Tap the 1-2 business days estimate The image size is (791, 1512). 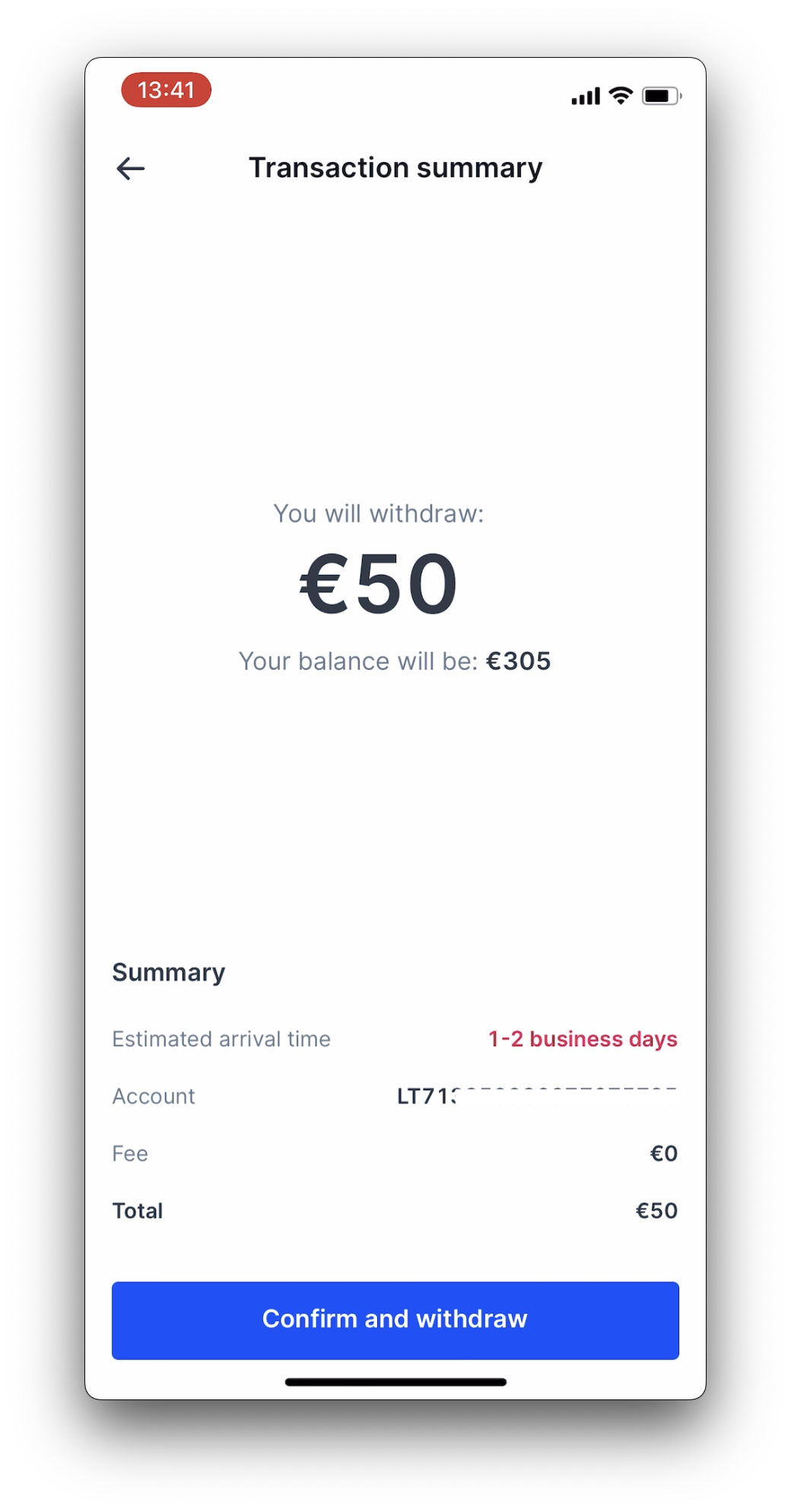click(x=583, y=1038)
